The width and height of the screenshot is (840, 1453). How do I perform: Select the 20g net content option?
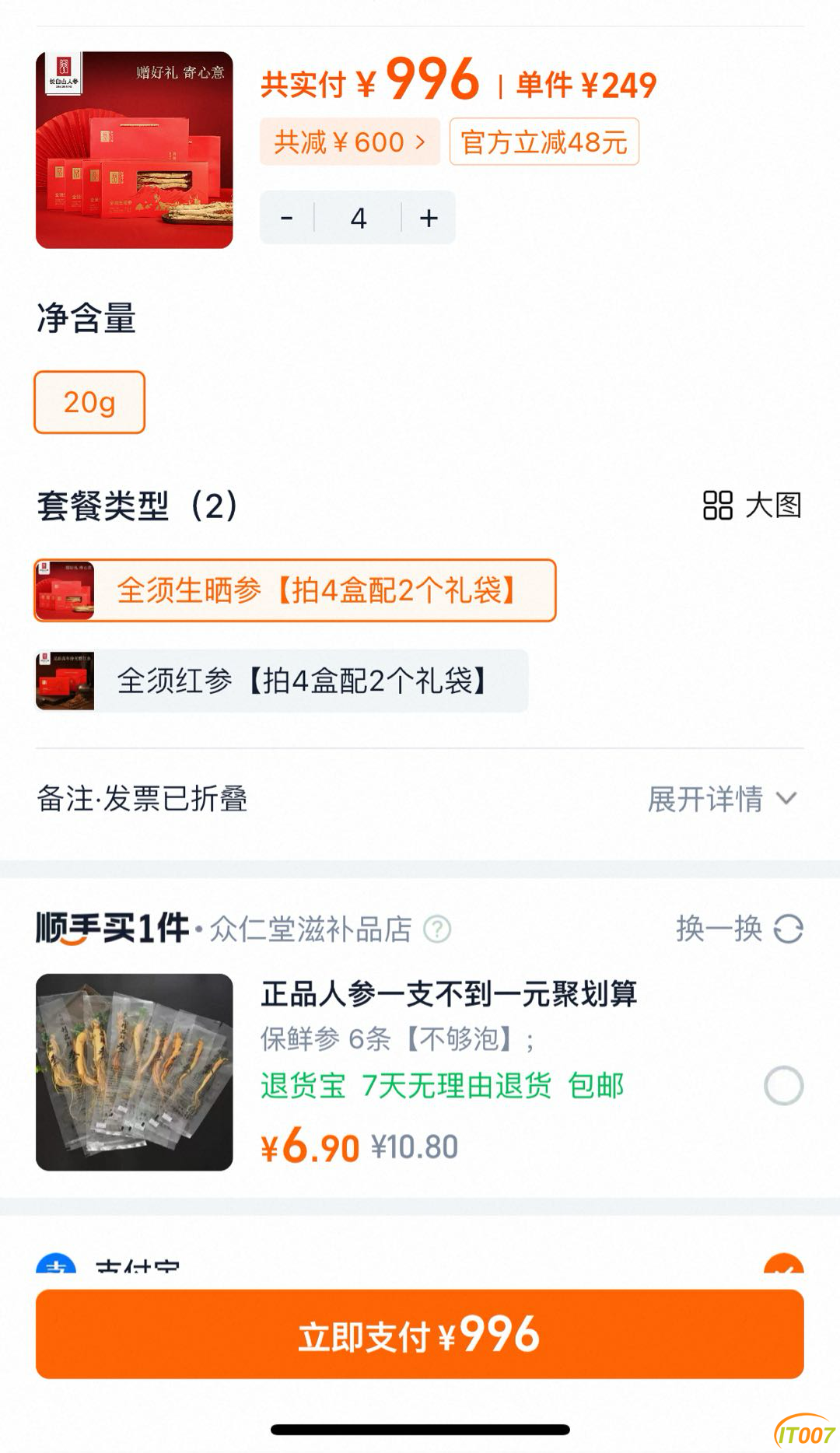[89, 402]
